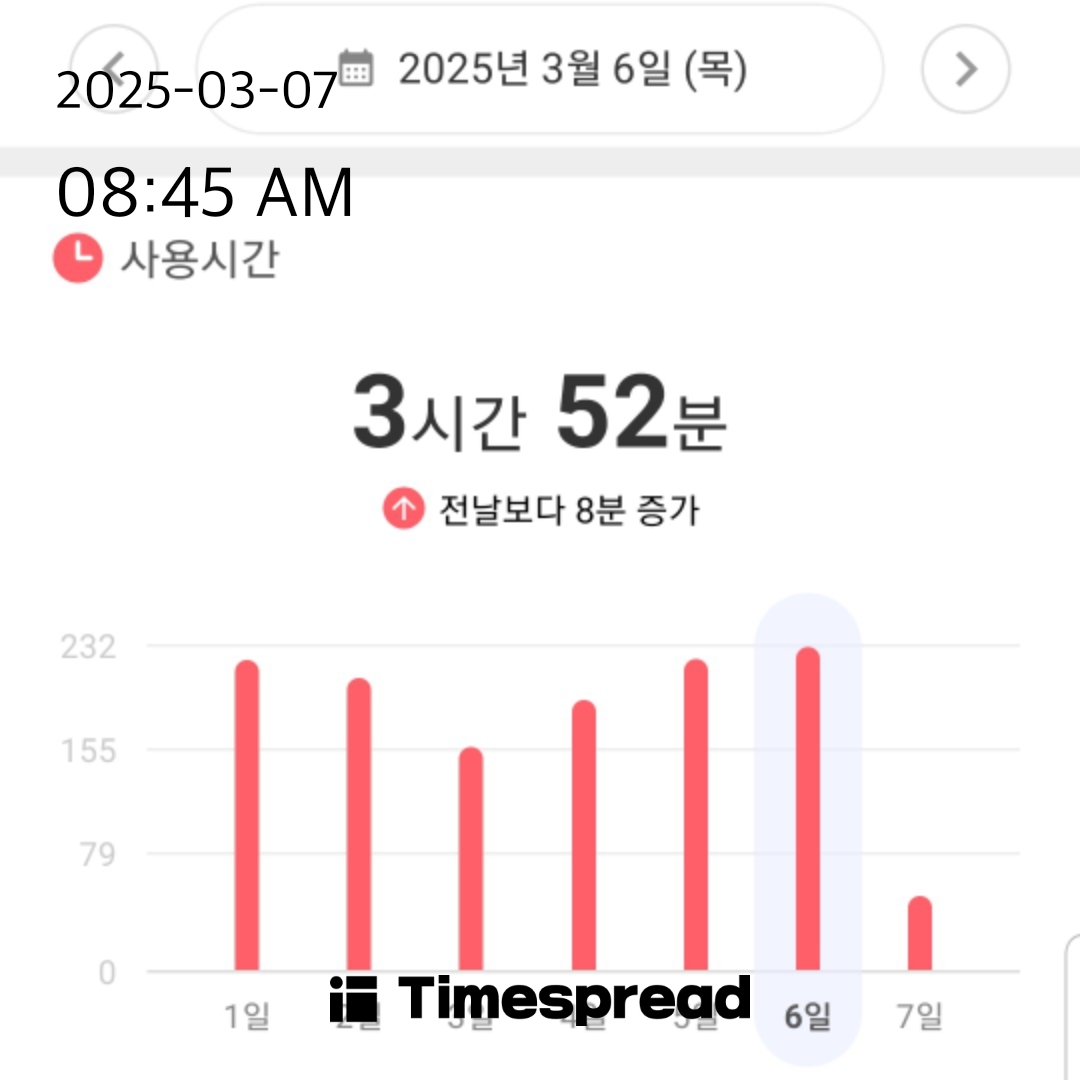
Task: Go to the previous day
Action: click(114, 68)
